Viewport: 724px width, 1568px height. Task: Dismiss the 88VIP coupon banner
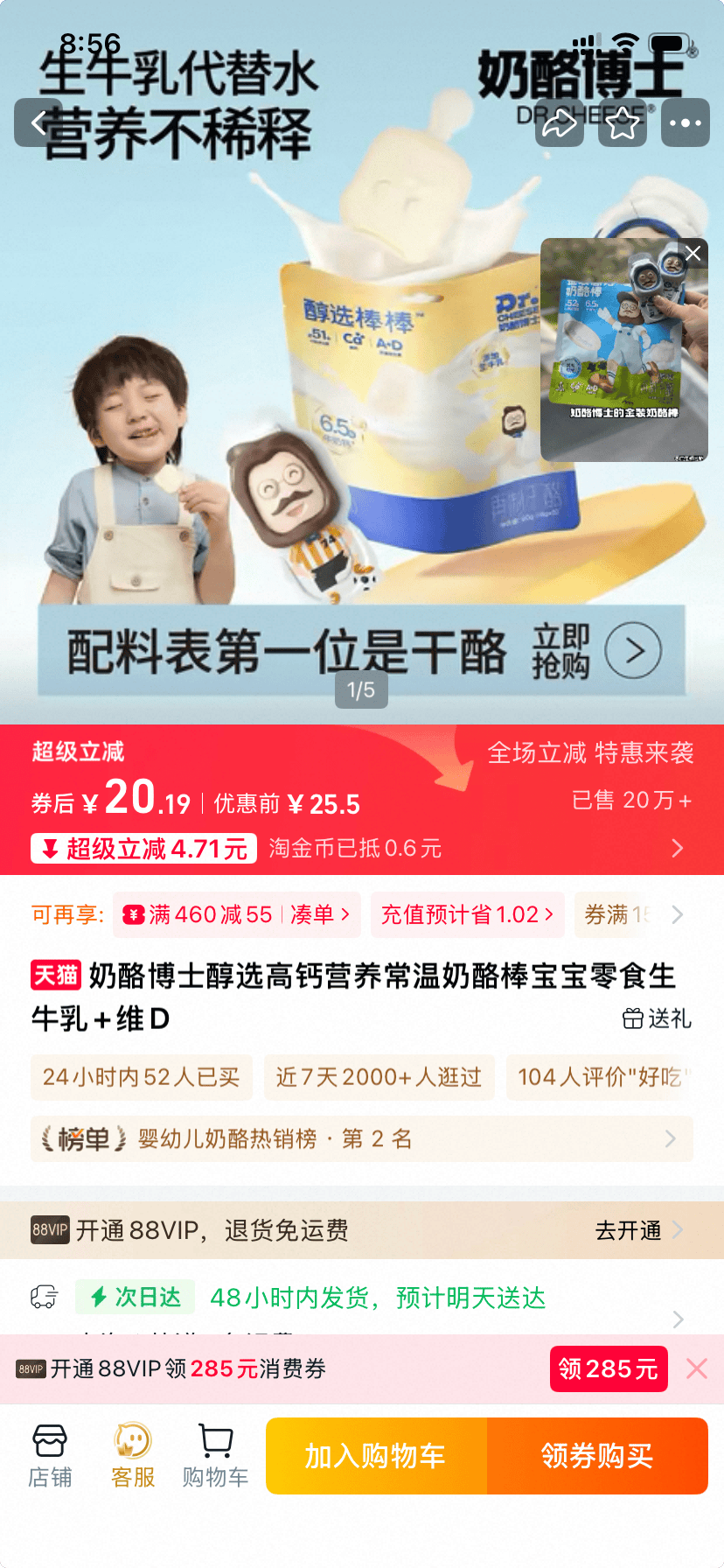(697, 1369)
